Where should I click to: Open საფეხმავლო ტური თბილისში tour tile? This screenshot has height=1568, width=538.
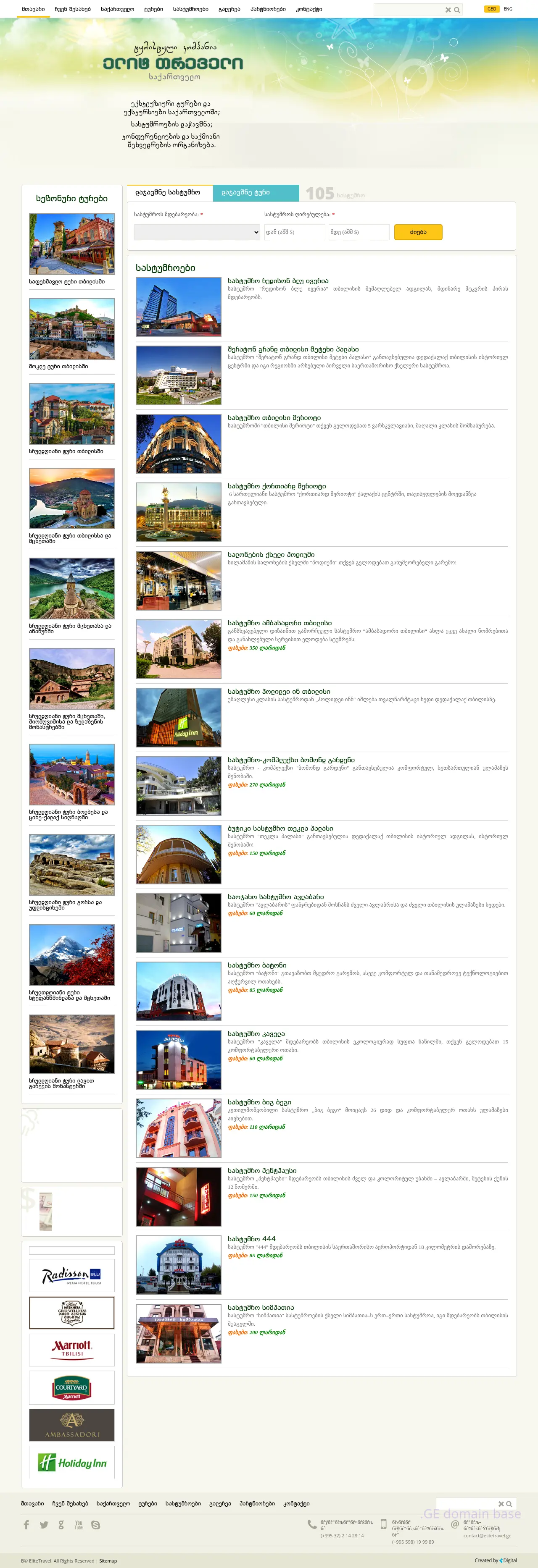click(x=72, y=244)
